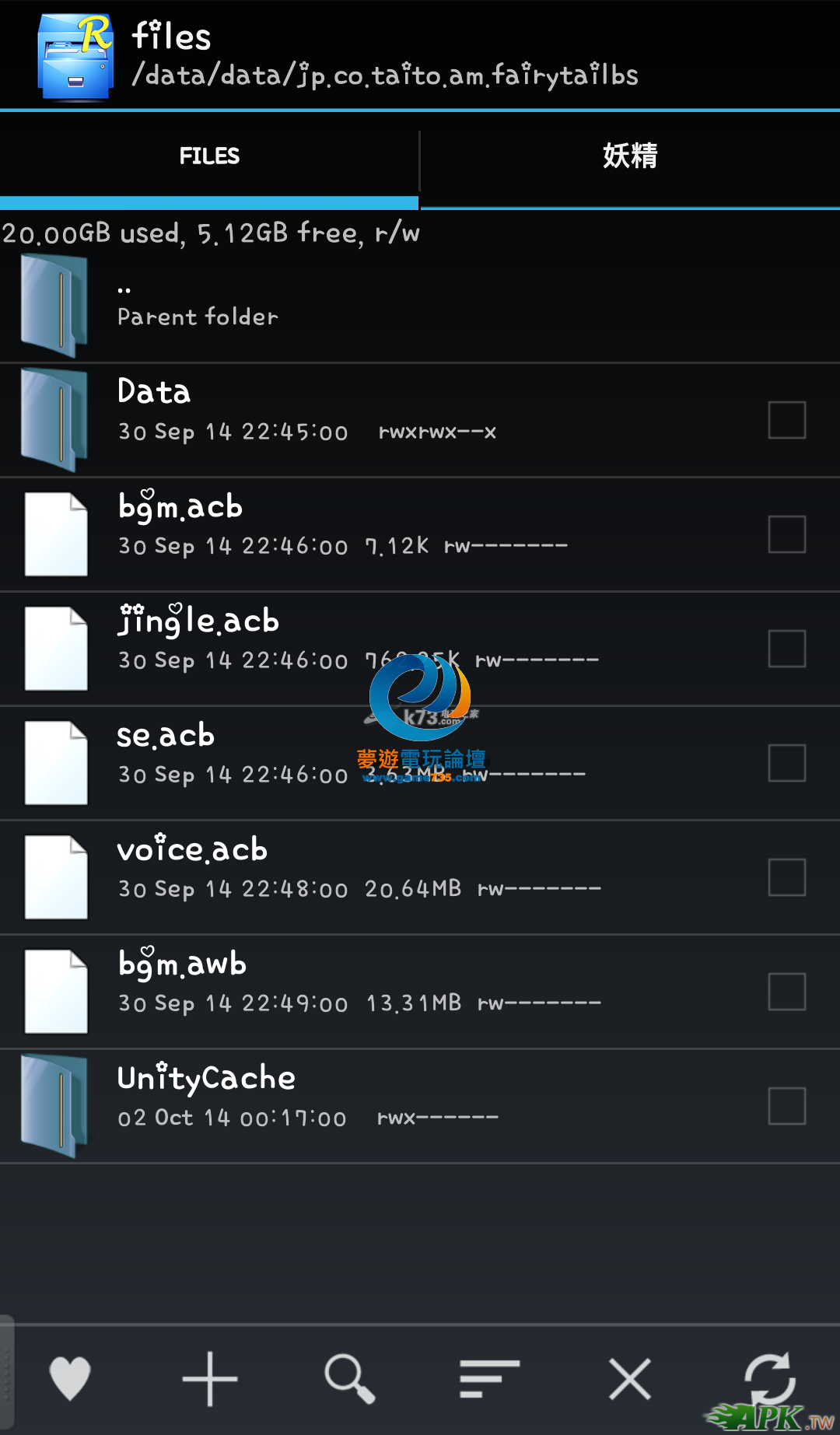Viewport: 840px width, 1435px height.
Task: Open favorites heart icon
Action: tap(70, 1378)
